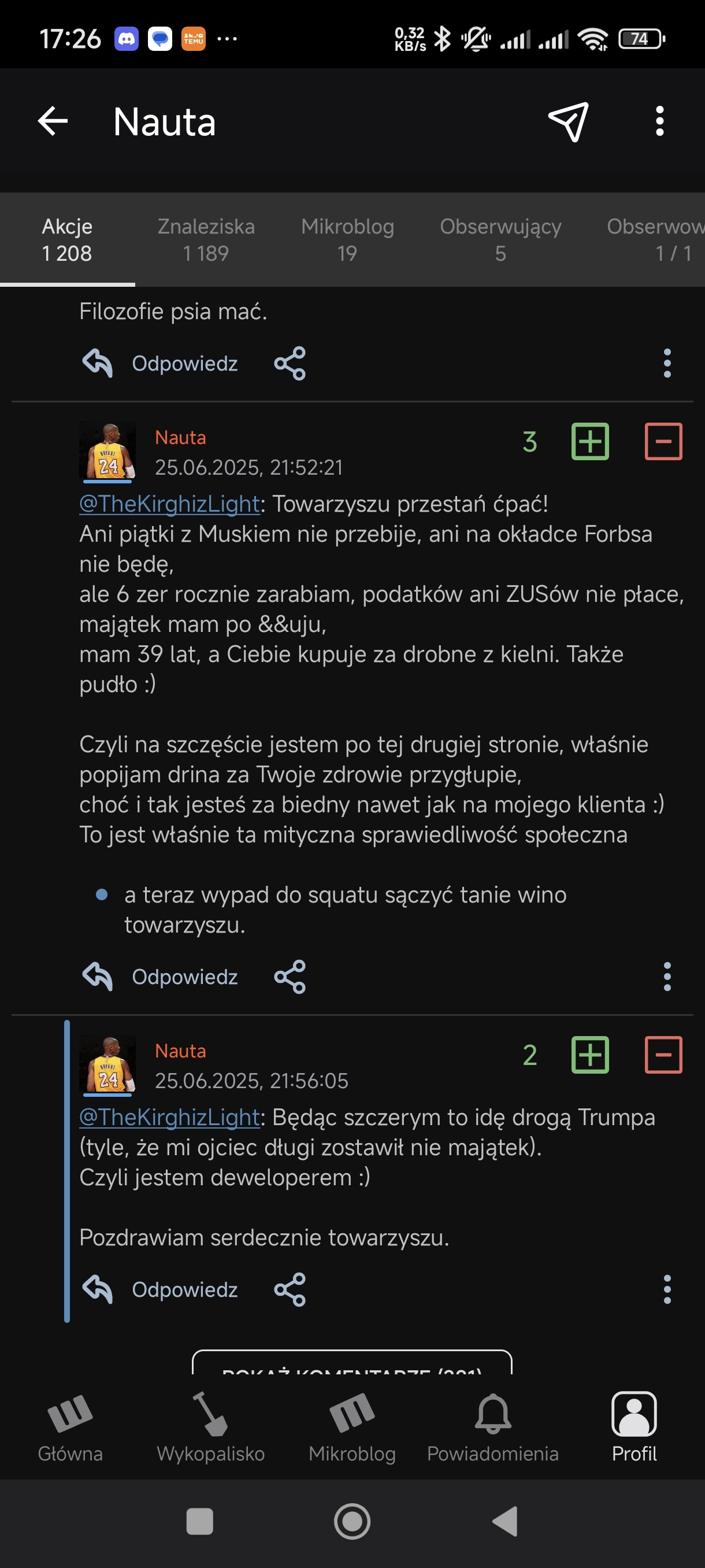
Task: Reply to the "Filozofie psia mać" comment
Action: point(161,364)
